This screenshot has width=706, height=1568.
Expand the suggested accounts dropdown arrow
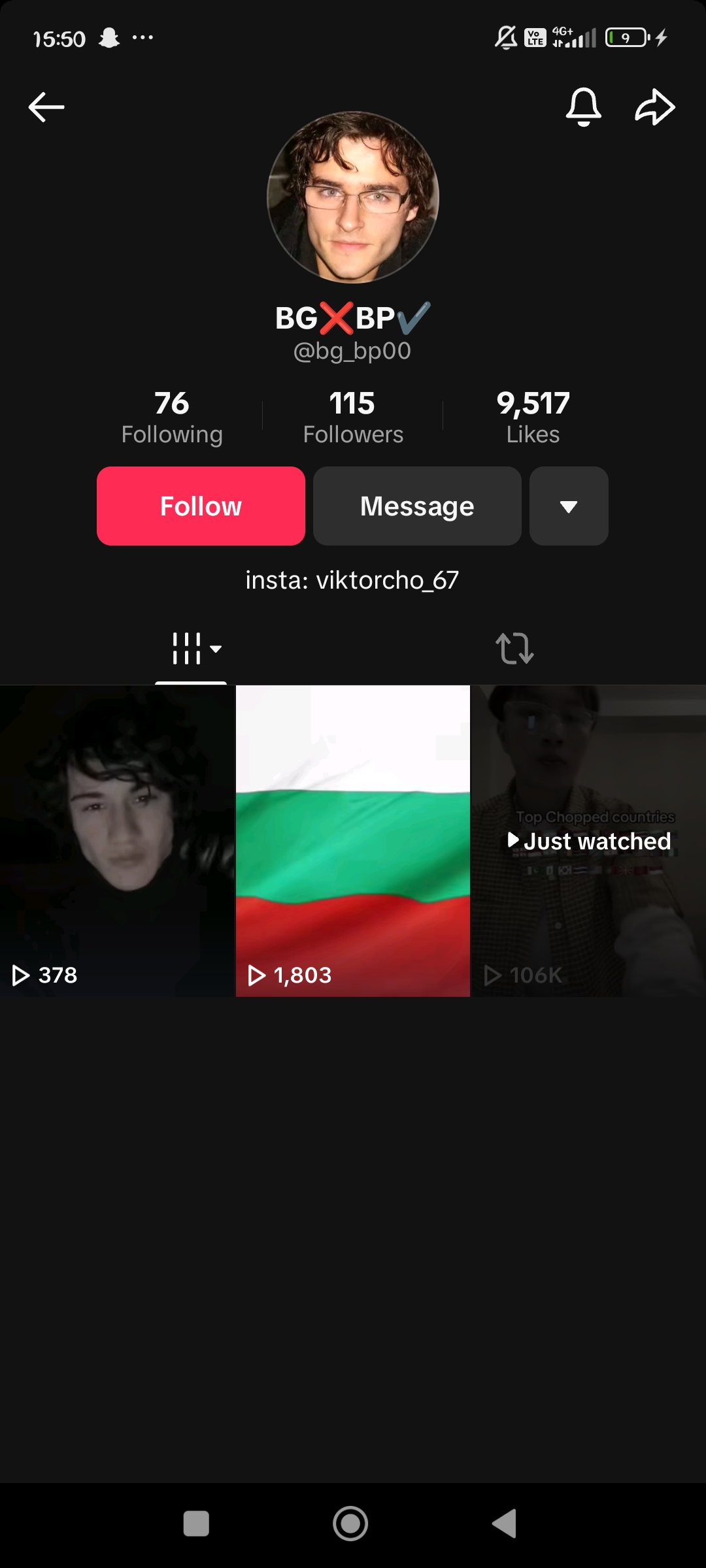pos(569,506)
